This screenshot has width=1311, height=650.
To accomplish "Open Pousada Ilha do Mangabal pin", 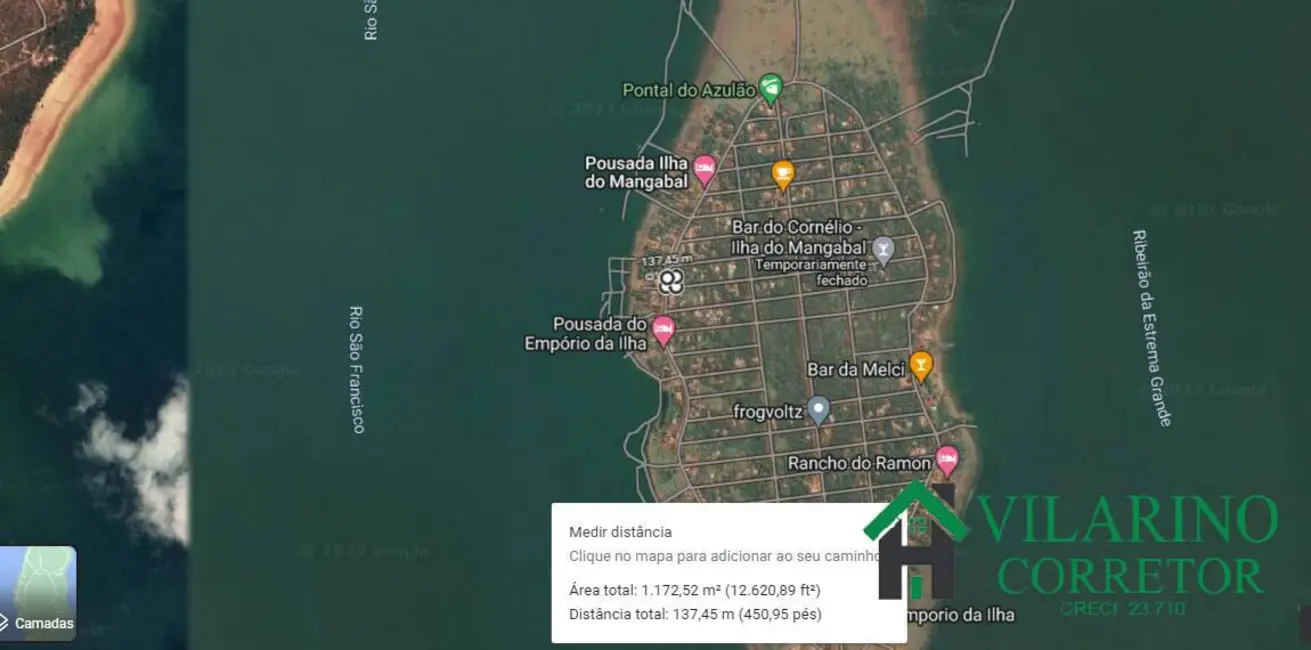I will tap(705, 170).
